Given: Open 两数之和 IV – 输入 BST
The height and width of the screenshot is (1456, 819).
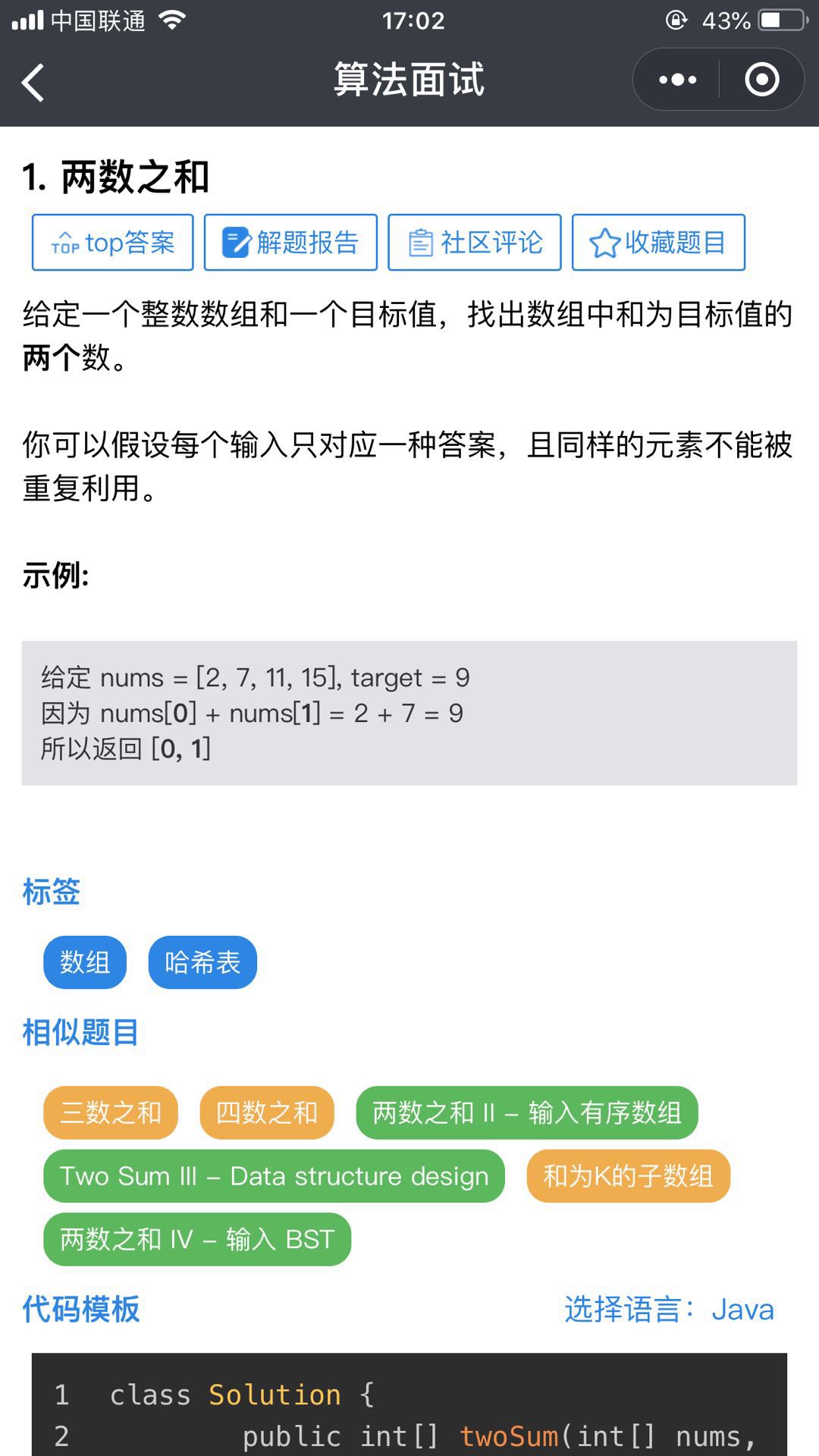Looking at the screenshot, I should [x=197, y=1239].
